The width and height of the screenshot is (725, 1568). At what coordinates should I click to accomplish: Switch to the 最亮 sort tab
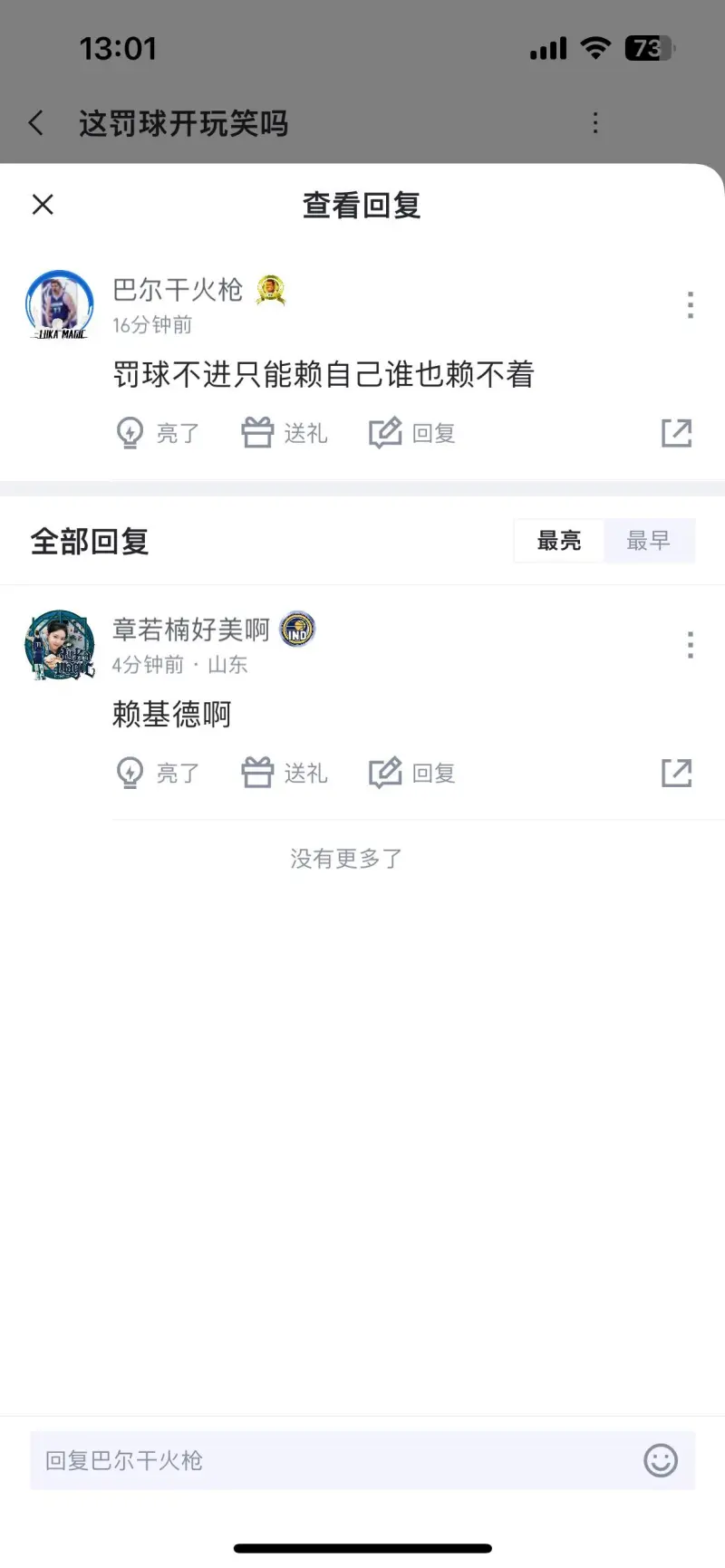559,541
